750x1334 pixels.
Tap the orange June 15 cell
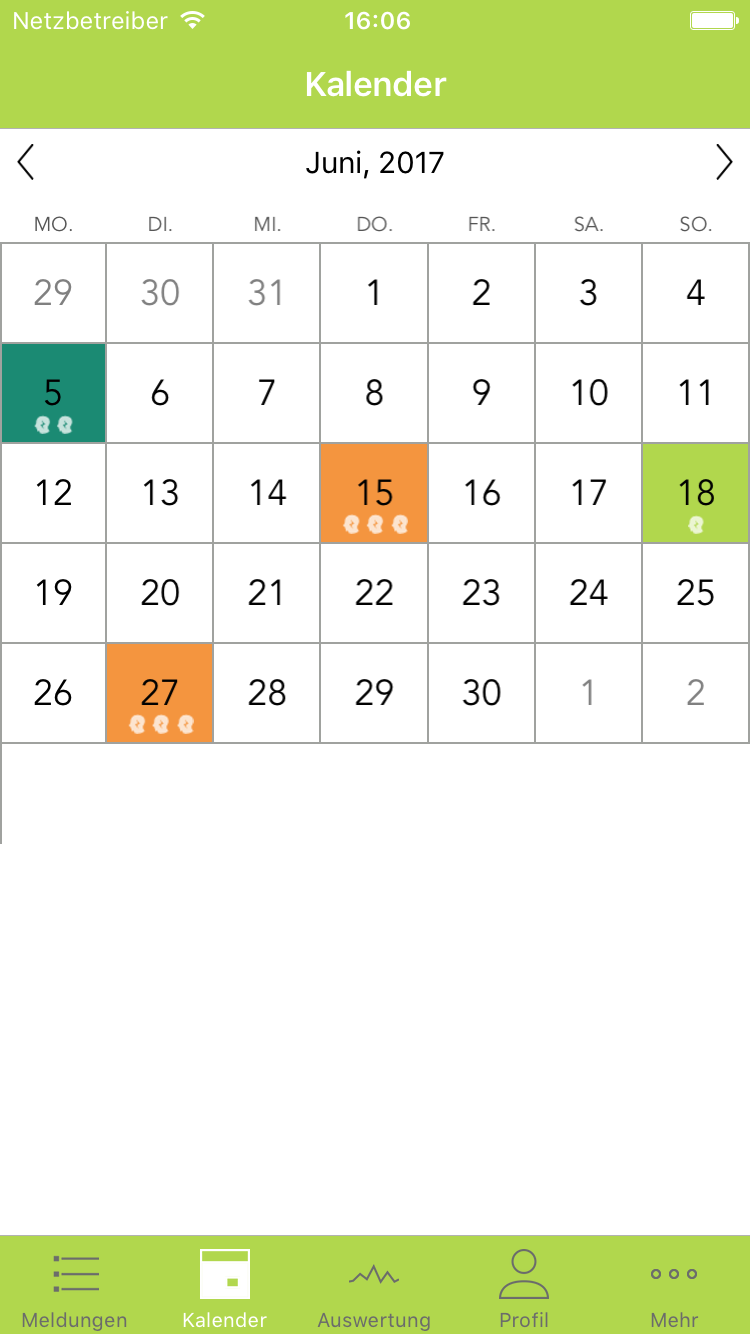[x=374, y=492]
